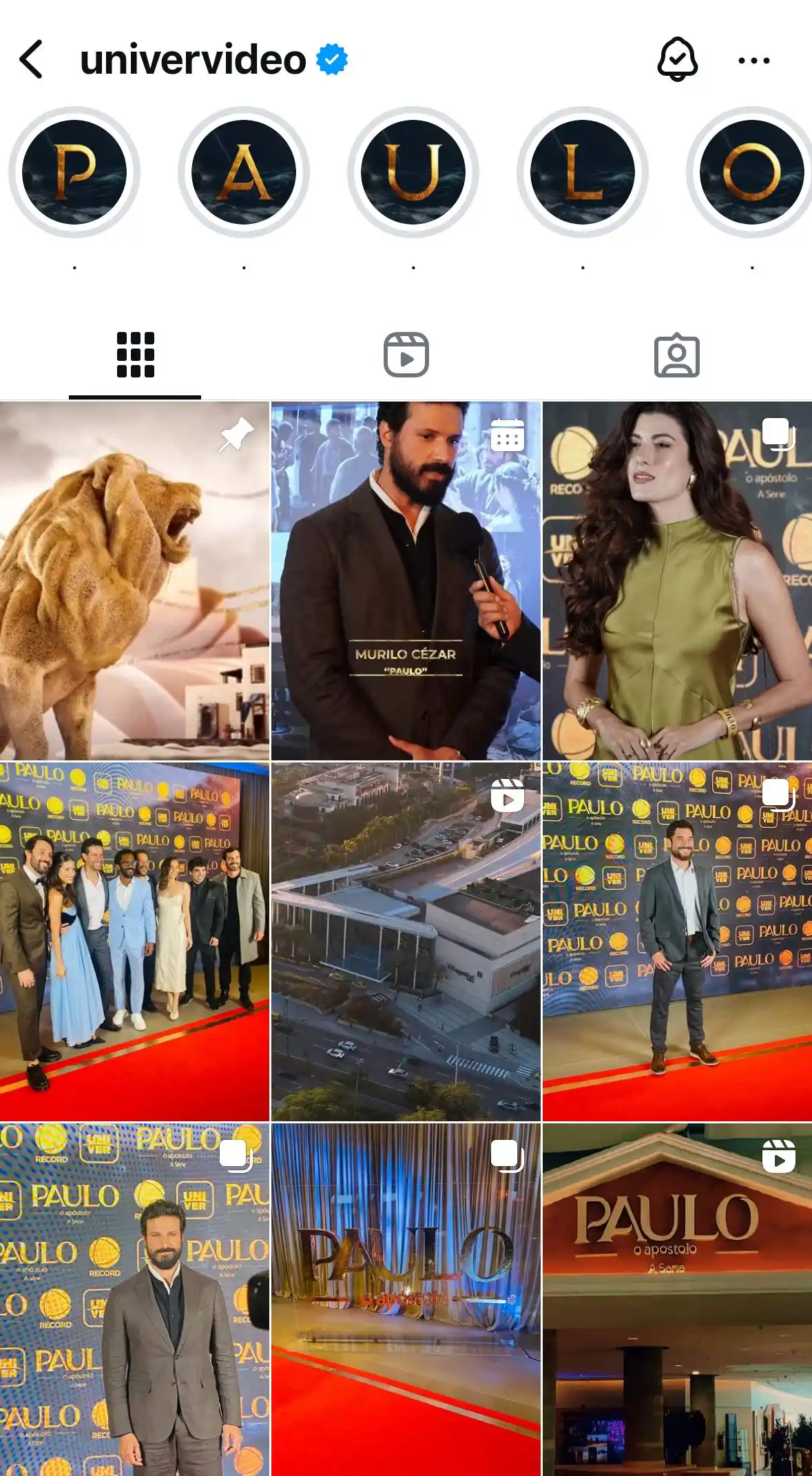
Task: Open the story highlight with letter O
Action: 751,172
